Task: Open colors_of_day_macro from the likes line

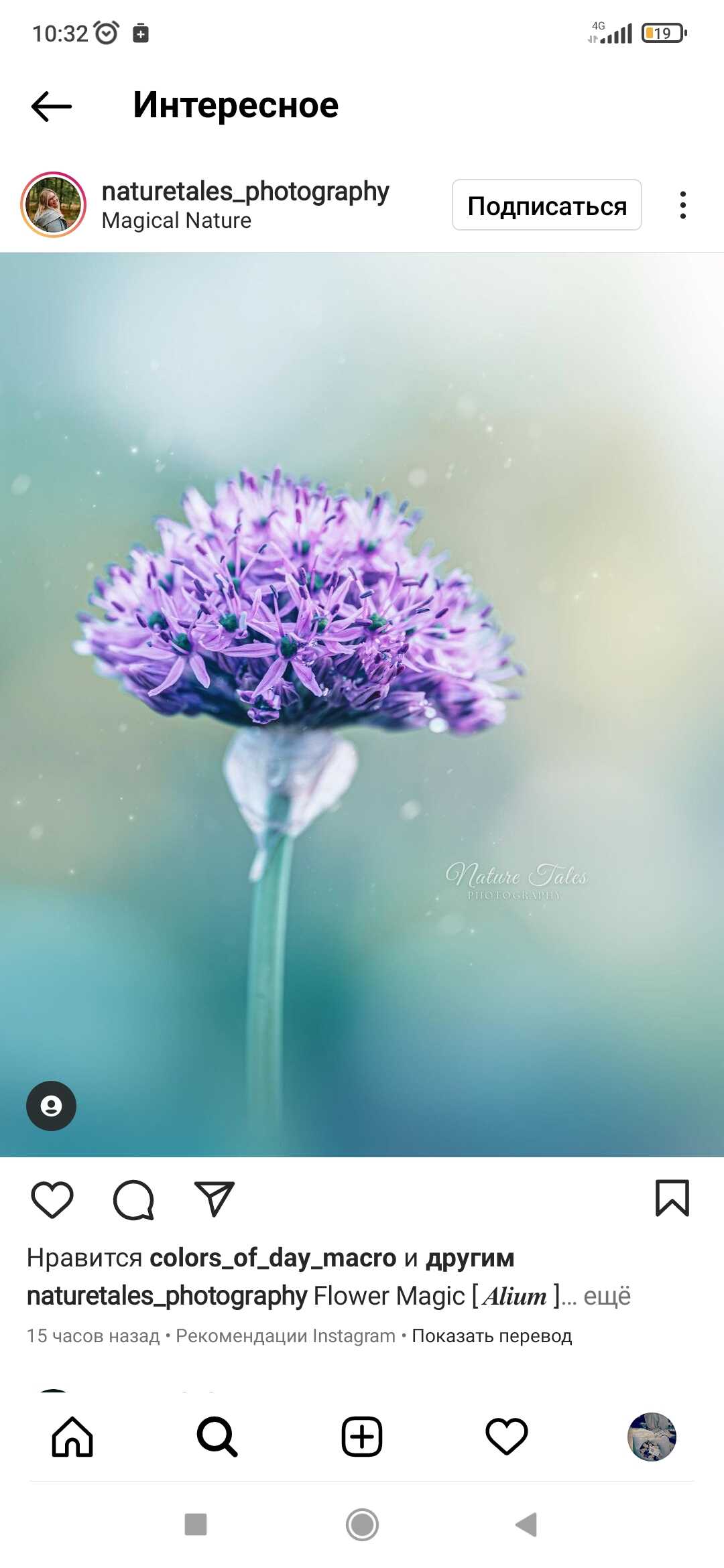Action: click(x=273, y=1258)
